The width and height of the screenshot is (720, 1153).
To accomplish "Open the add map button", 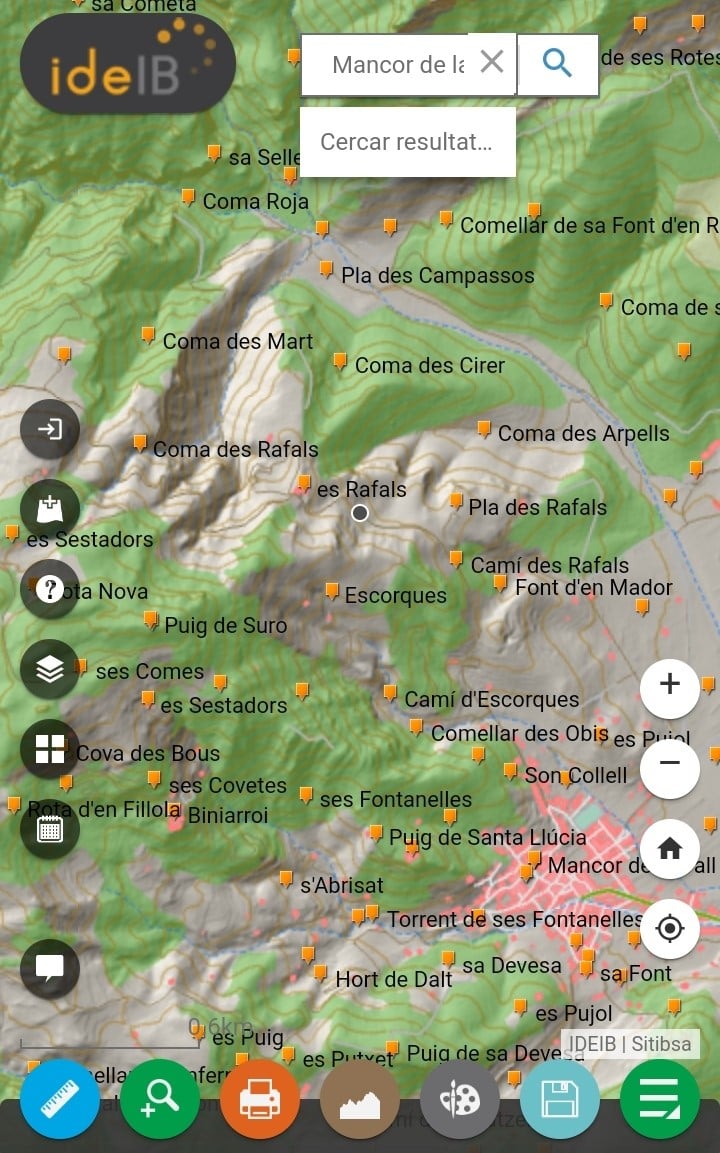I will pos(50,509).
